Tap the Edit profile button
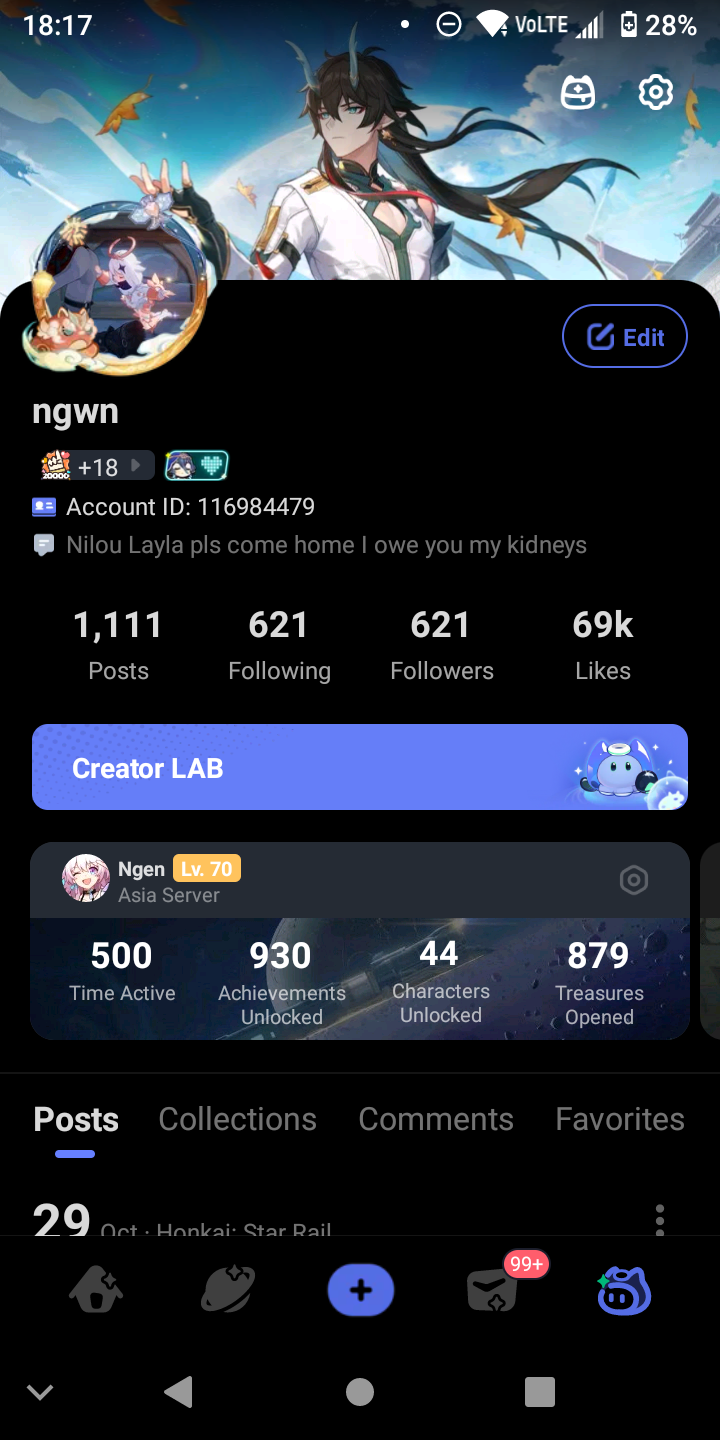Viewport: 720px width, 1440px height. click(x=625, y=337)
